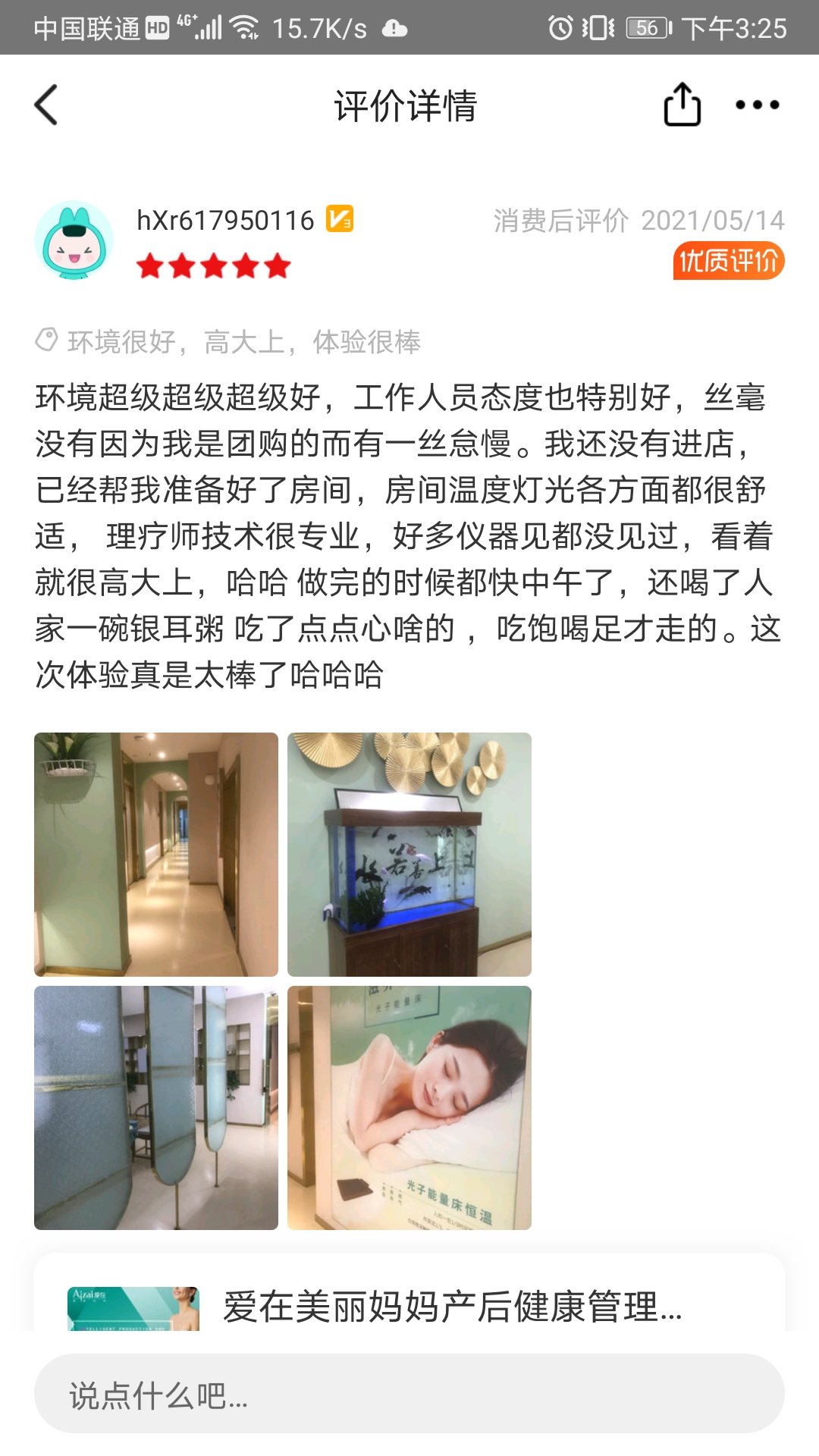This screenshot has height=1456, width=819.
Task: View the hallway photo
Action: (156, 855)
